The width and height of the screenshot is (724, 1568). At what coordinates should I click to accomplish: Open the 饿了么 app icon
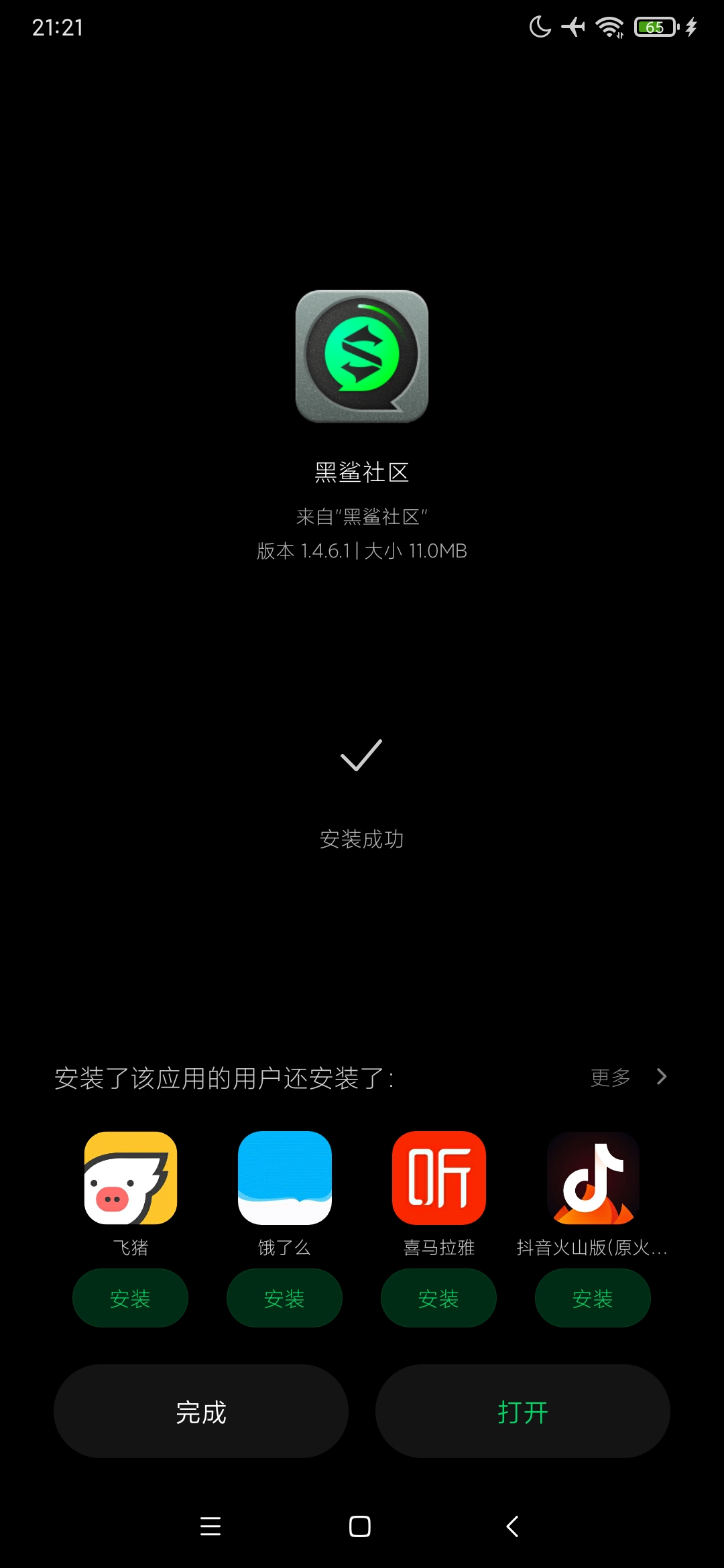(x=285, y=1178)
